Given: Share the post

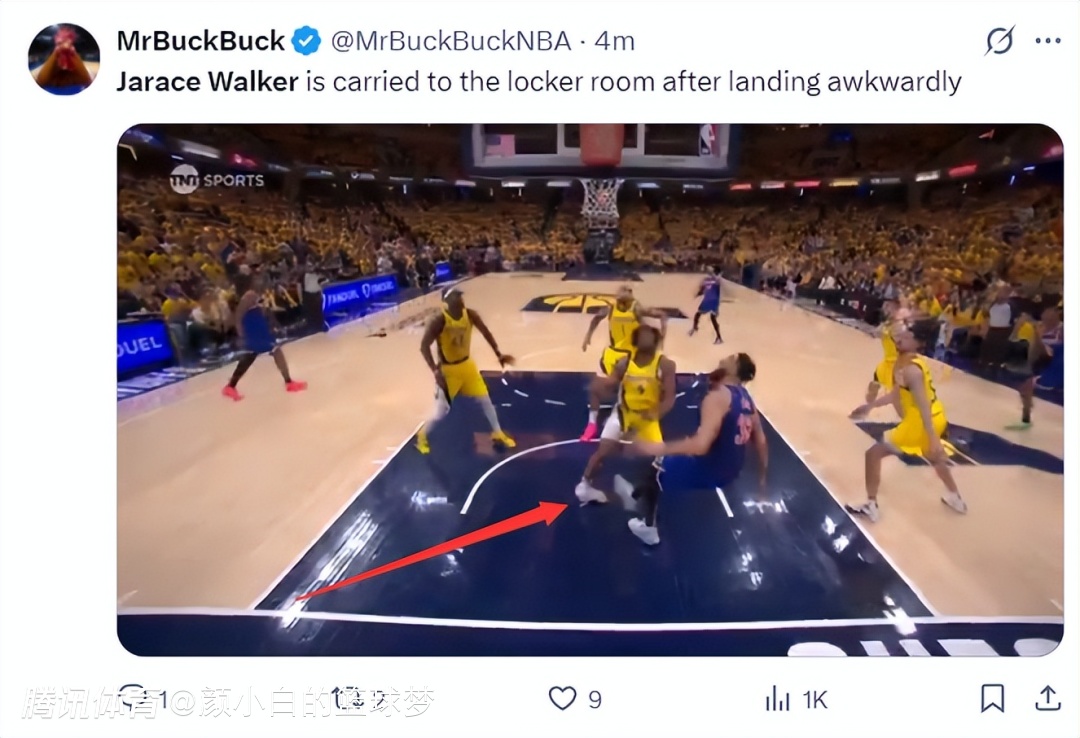Looking at the screenshot, I should 1047,697.
